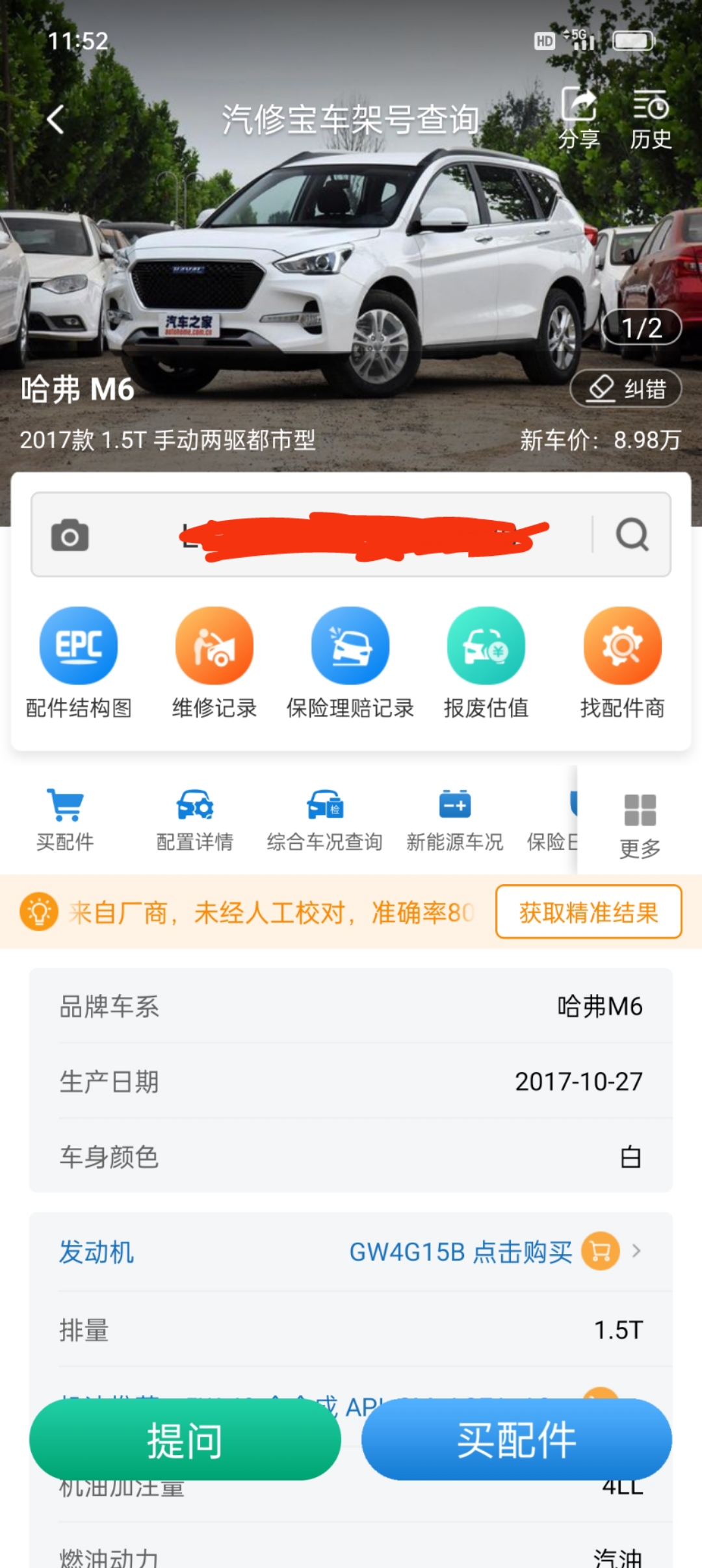The width and height of the screenshot is (702, 1568).
Task: Open the 找配件商 parts dealer icon
Action: 622,647
